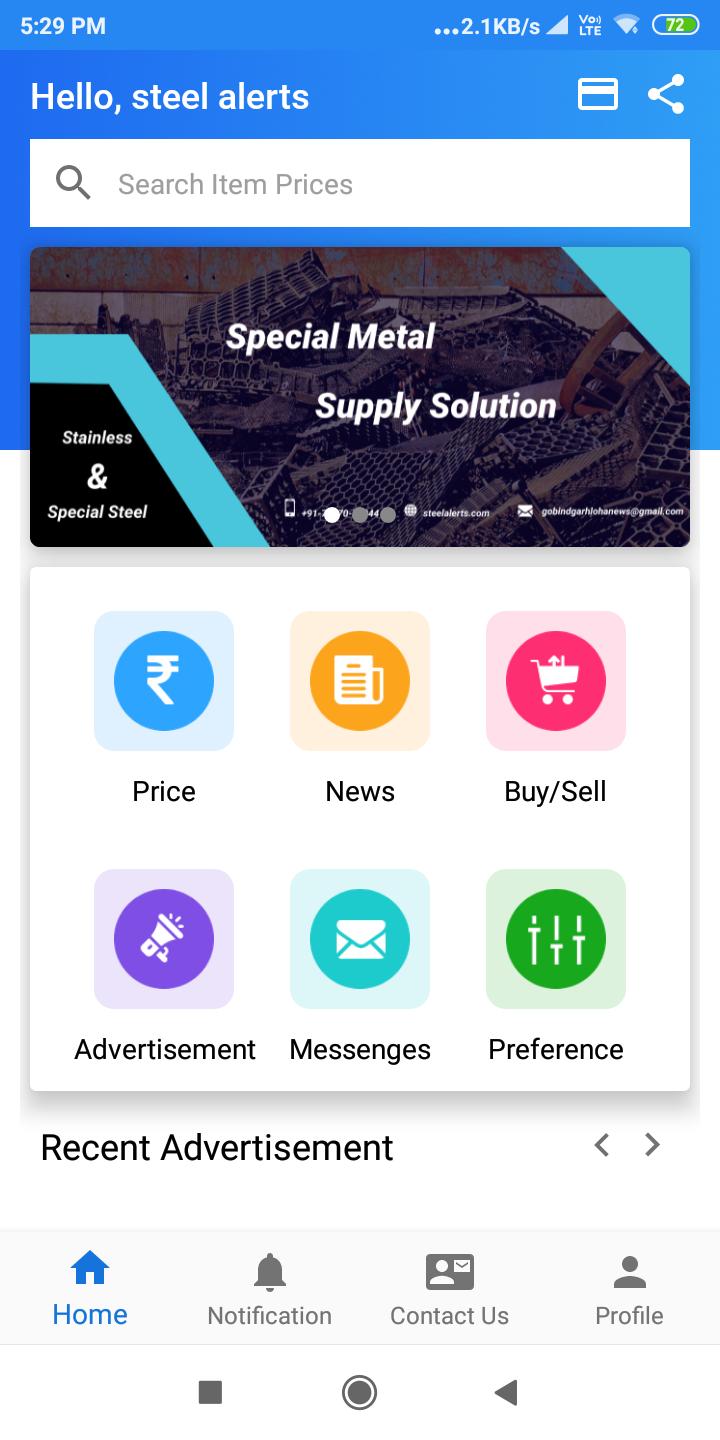Switch to the Notification tab
Viewport: 720px width, 1440px height.
(x=270, y=1288)
